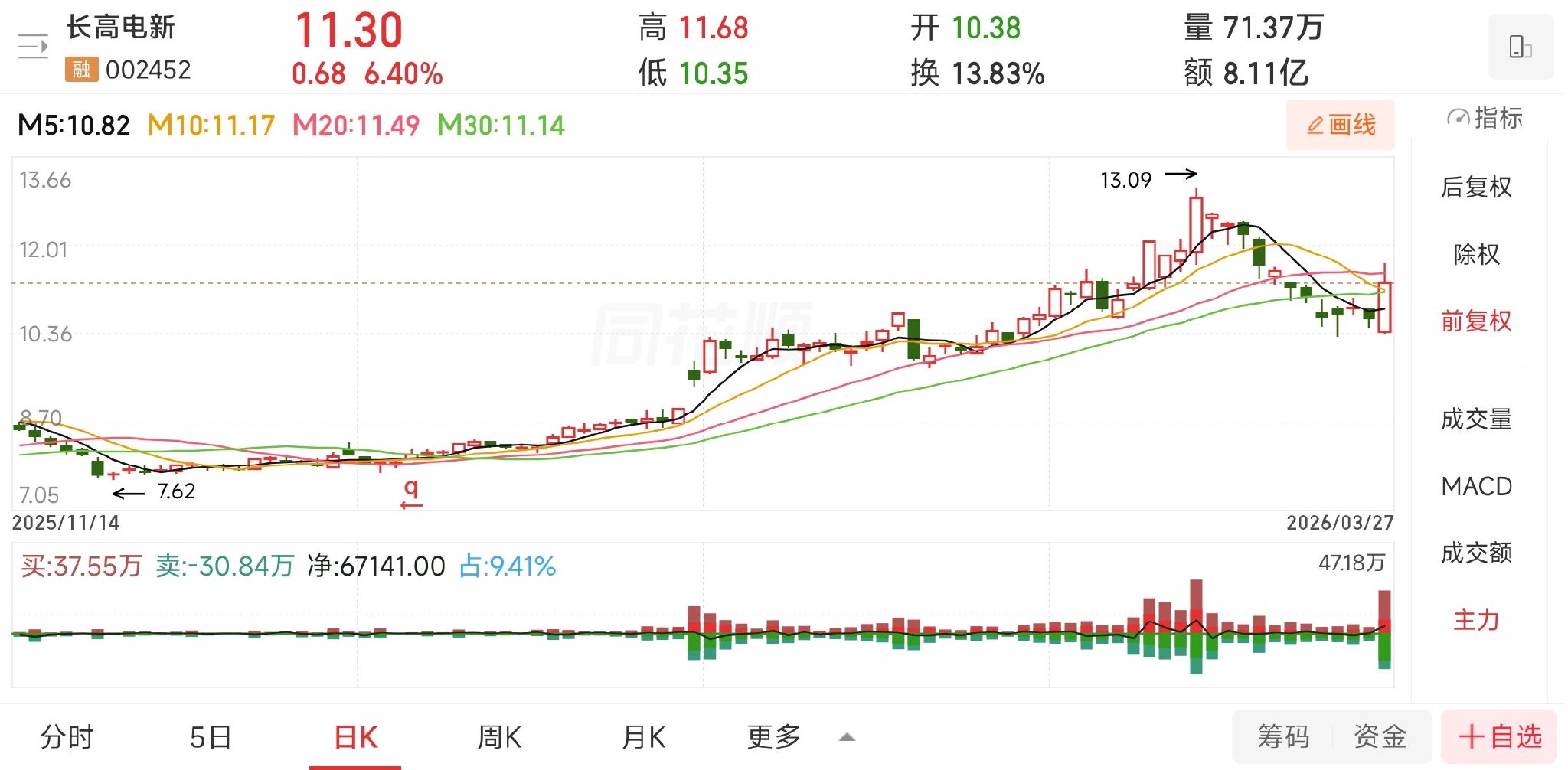Show the 主力 main-force indicator
This screenshot has width=1568, height=770.
pos(1476,619)
